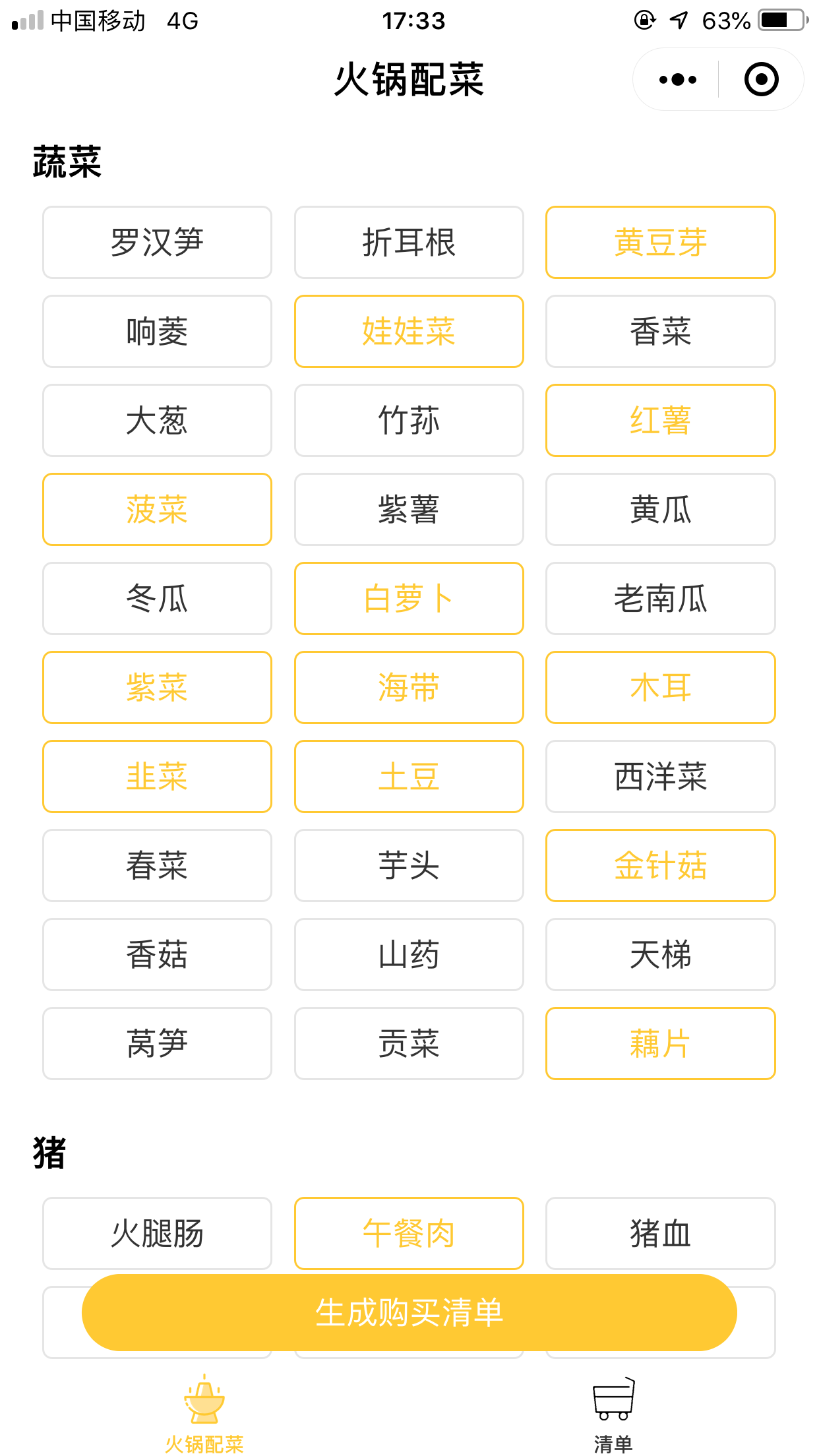
Task: Deselect 娃娃菜 ingredient
Action: pyautogui.click(x=409, y=331)
